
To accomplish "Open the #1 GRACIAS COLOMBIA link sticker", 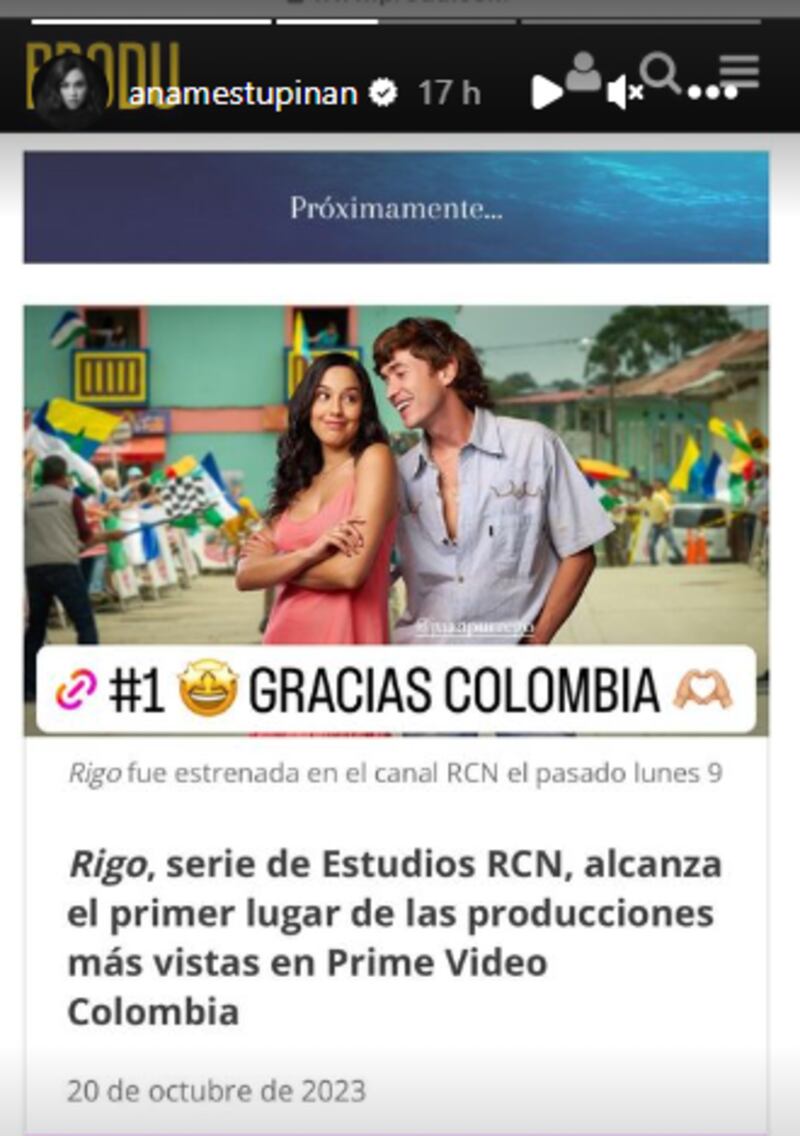I will click(x=396, y=690).
